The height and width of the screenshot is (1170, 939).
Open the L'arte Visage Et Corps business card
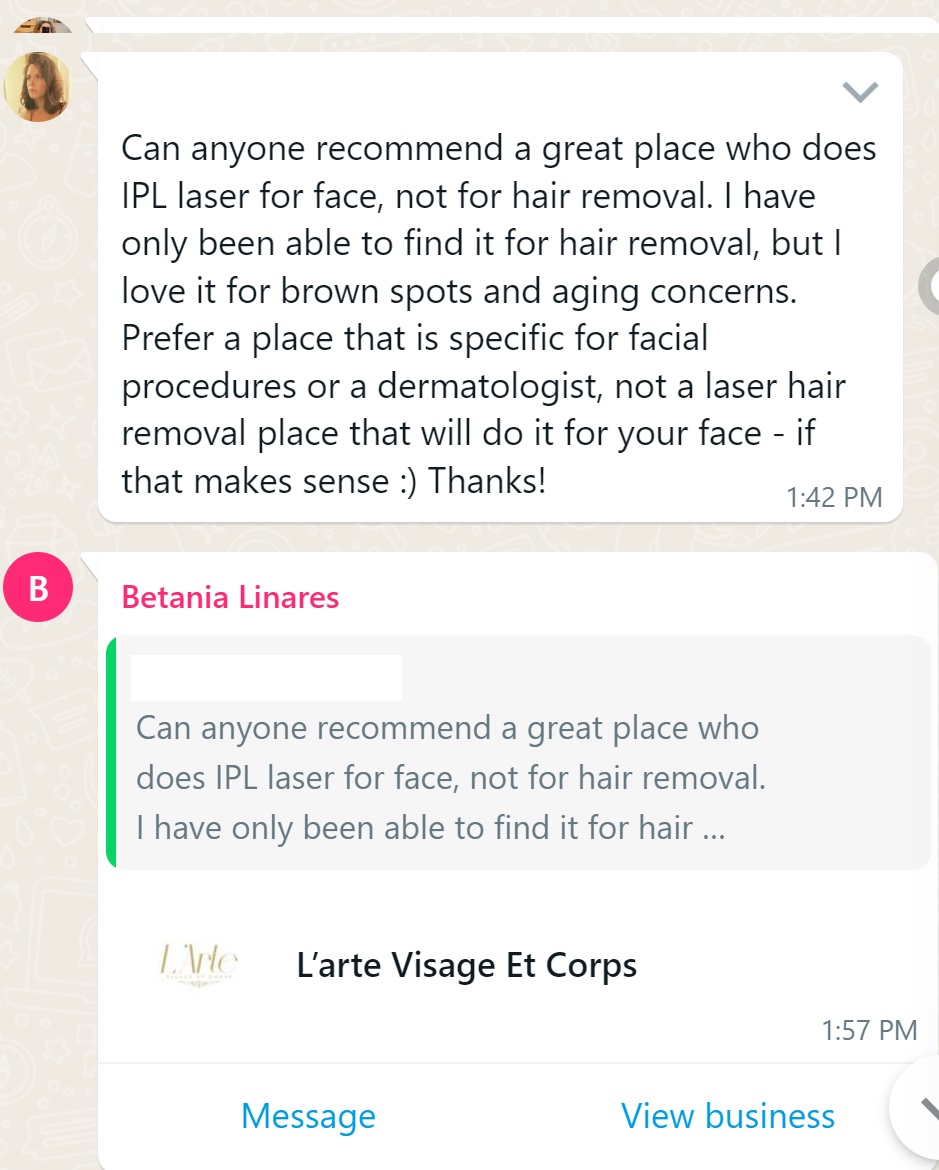click(x=466, y=965)
